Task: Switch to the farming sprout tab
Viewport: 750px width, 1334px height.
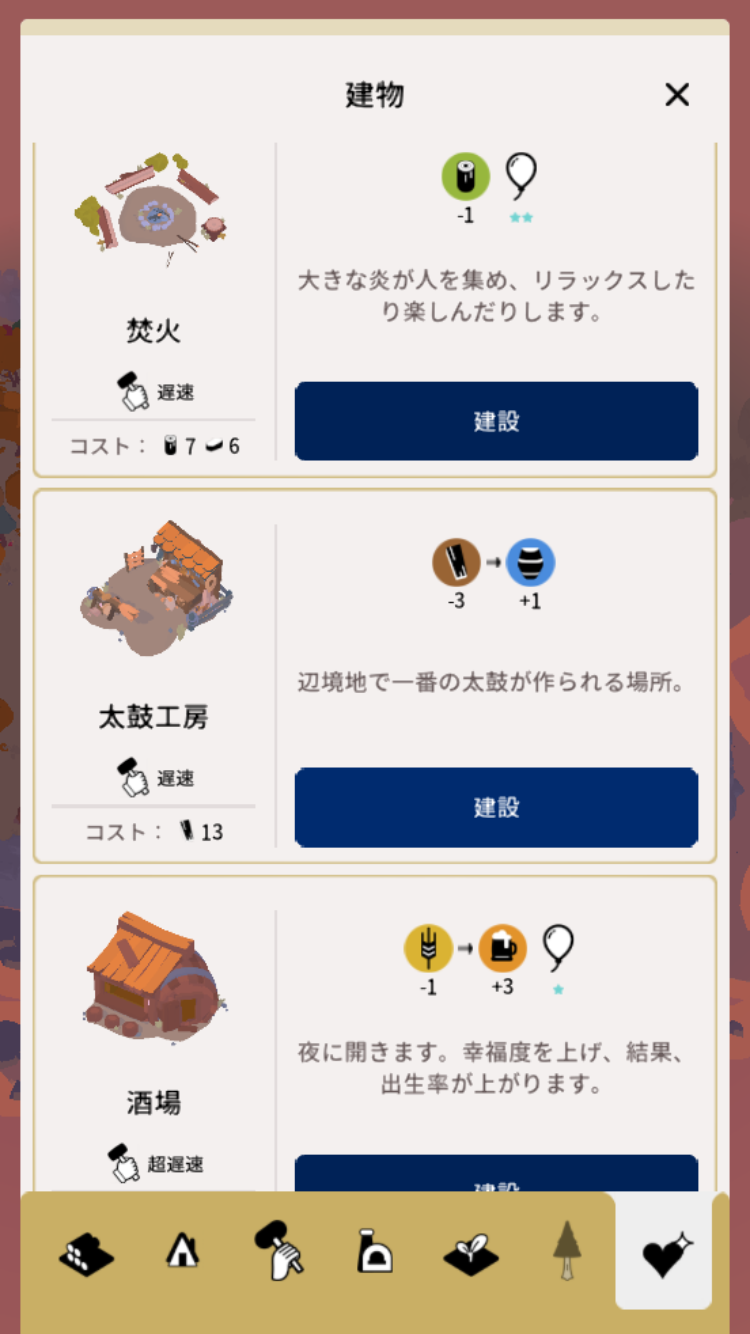Action: coord(470,1252)
